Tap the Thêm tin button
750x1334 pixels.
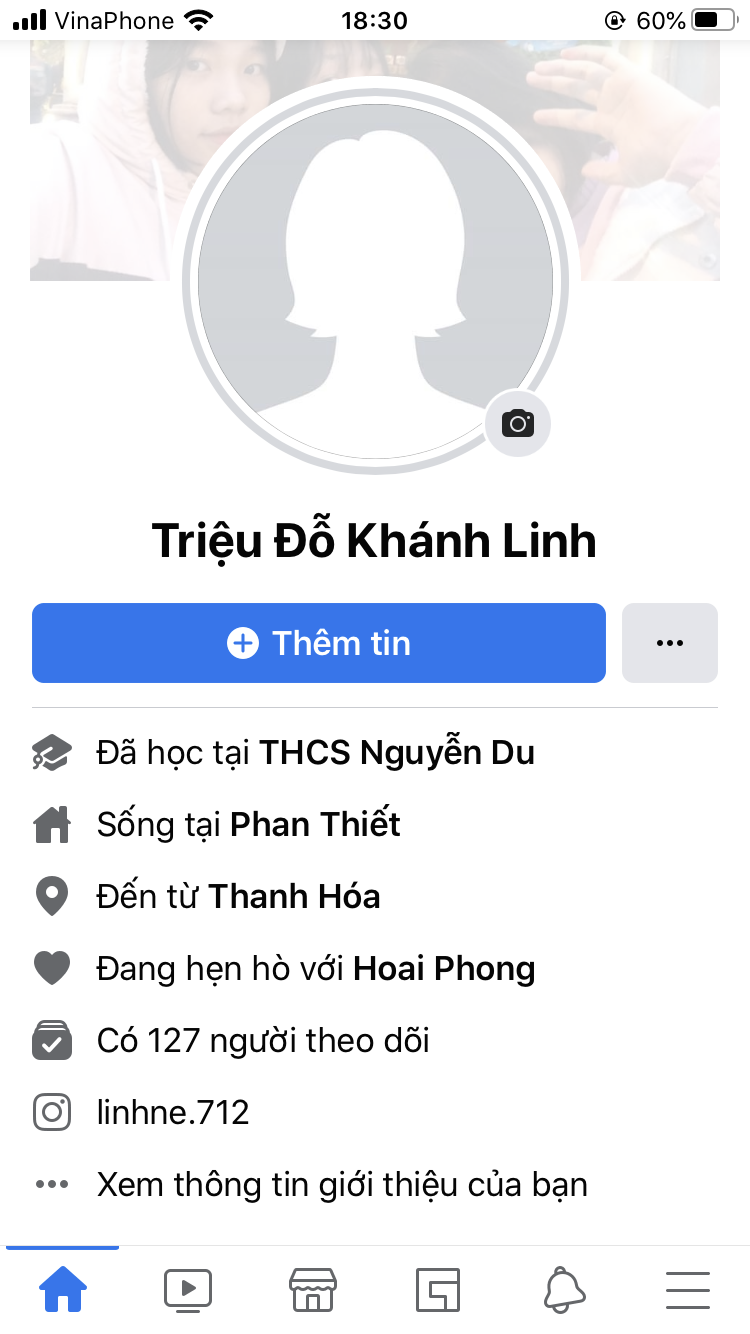(x=319, y=643)
